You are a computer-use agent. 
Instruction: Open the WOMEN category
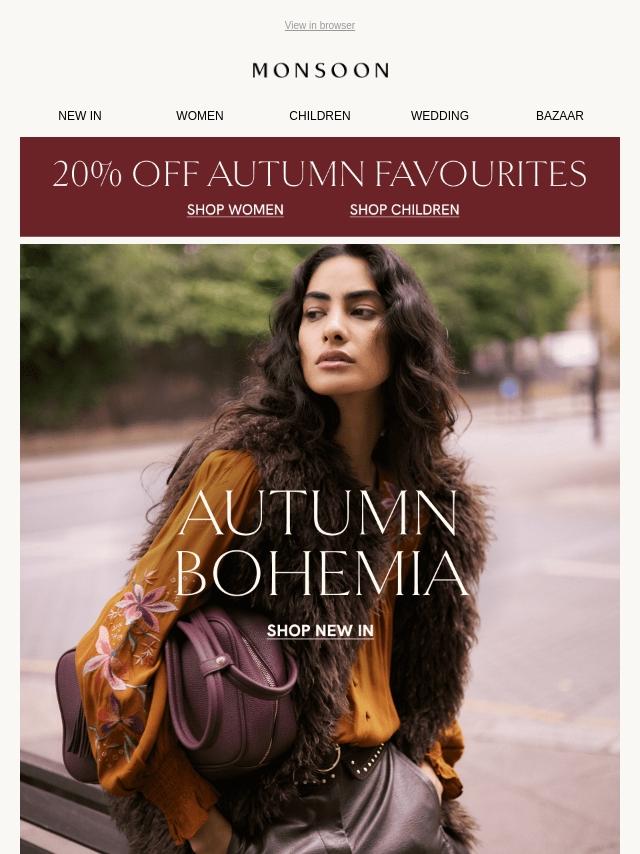tap(200, 116)
